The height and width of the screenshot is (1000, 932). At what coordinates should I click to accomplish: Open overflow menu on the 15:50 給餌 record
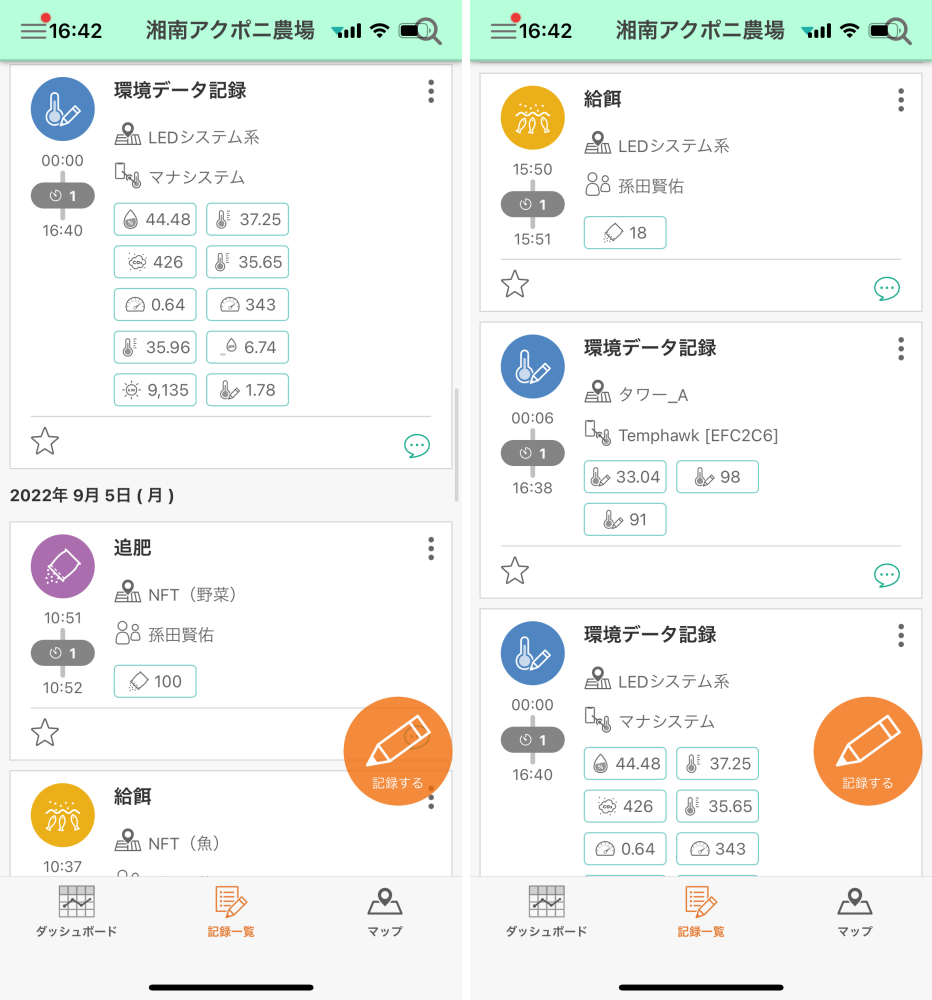[901, 100]
